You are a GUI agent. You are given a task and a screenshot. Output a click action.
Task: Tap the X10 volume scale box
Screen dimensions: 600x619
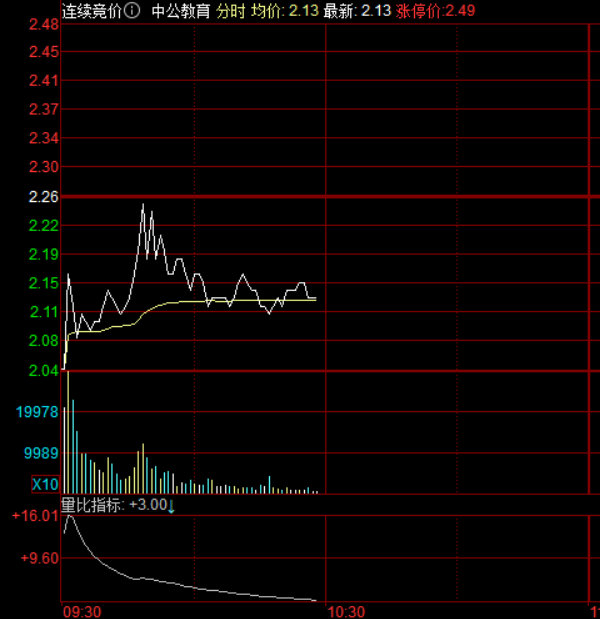pyautogui.click(x=45, y=484)
